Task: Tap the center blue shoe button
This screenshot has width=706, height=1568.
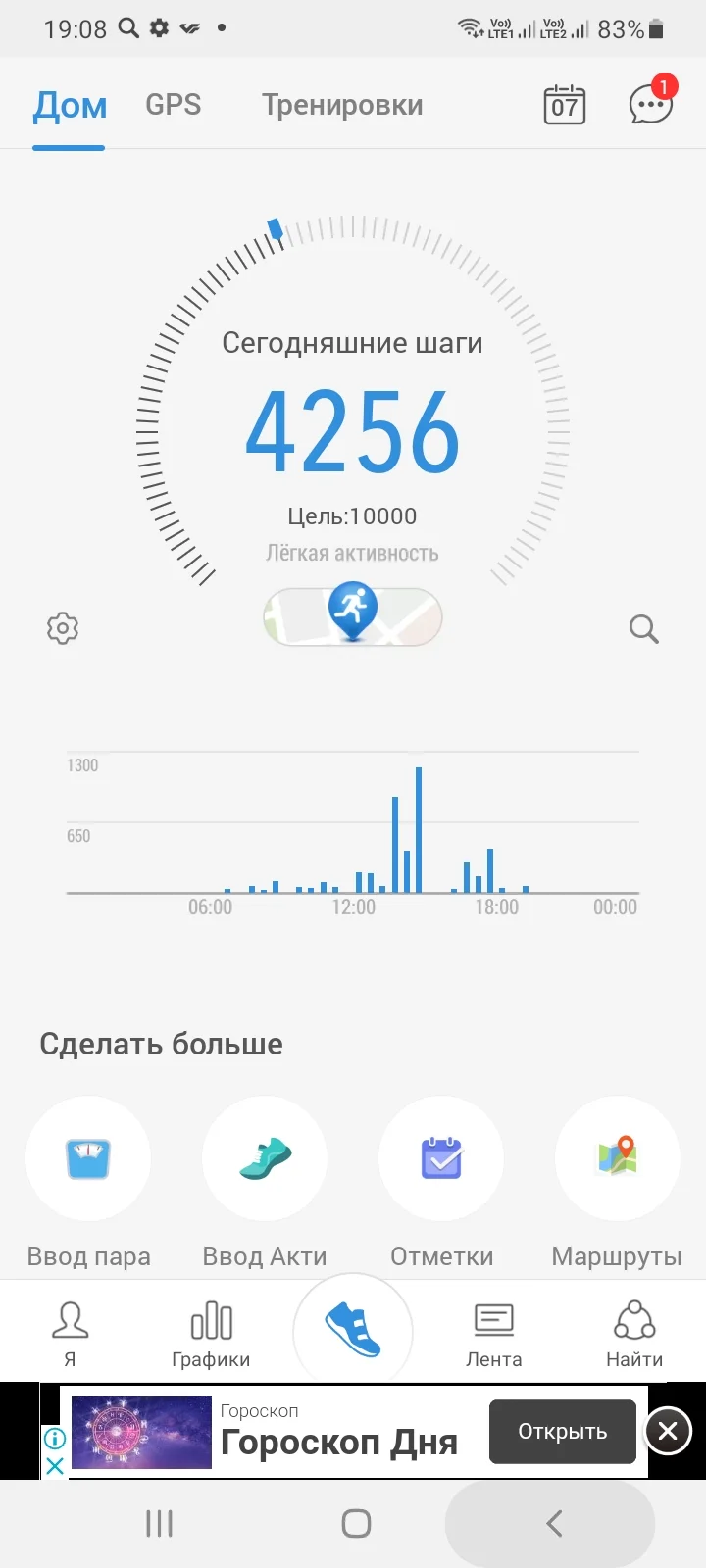Action: click(353, 1331)
